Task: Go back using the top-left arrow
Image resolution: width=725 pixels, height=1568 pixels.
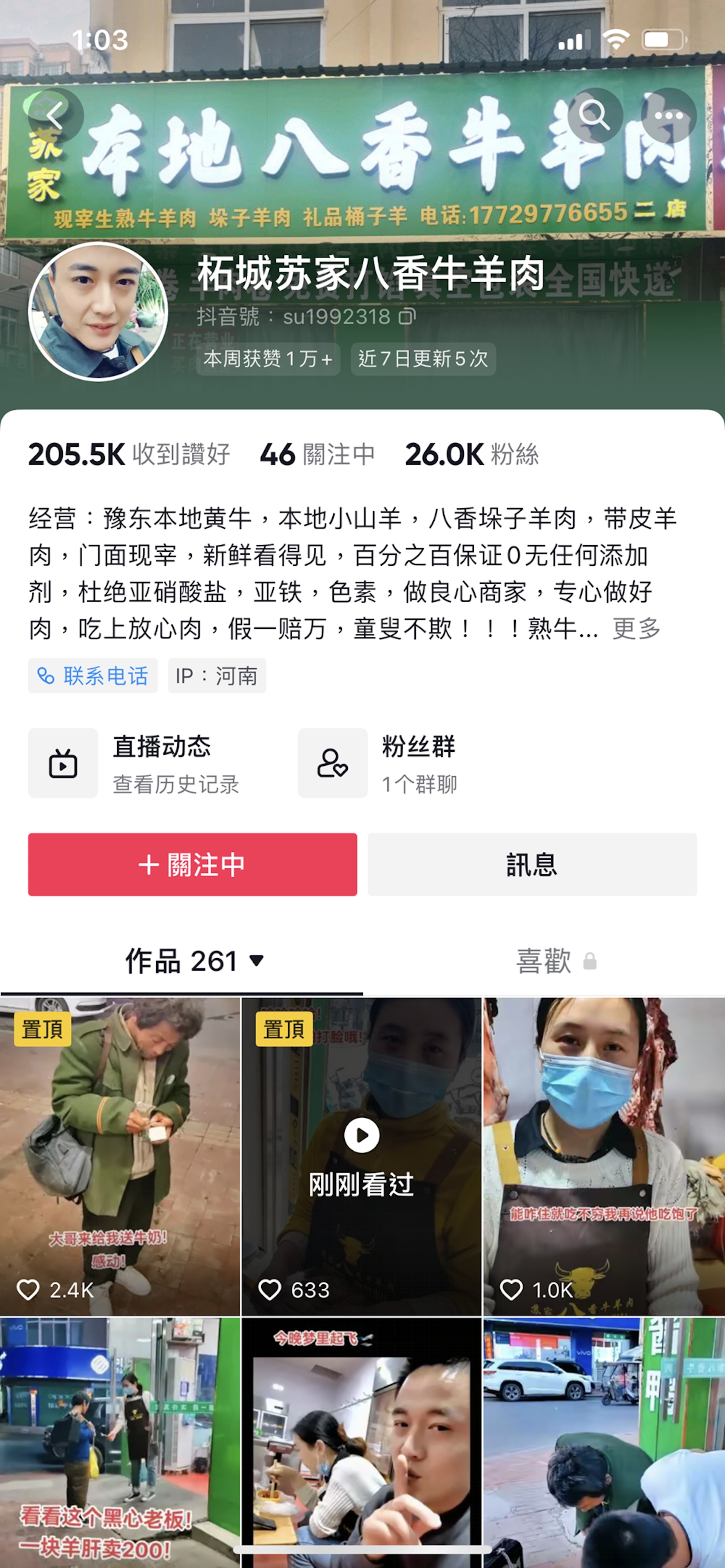Action: click(56, 115)
